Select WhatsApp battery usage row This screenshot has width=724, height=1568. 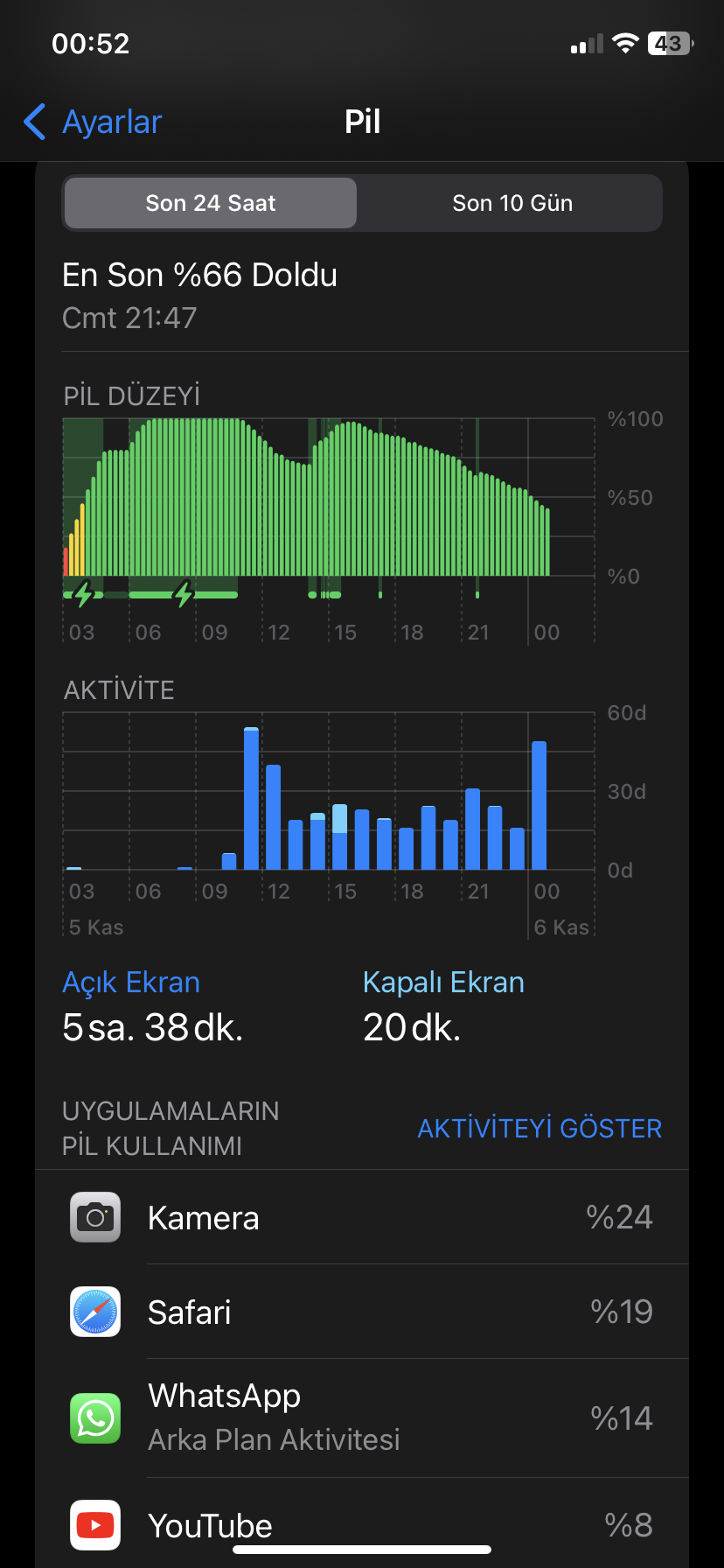click(362, 1418)
